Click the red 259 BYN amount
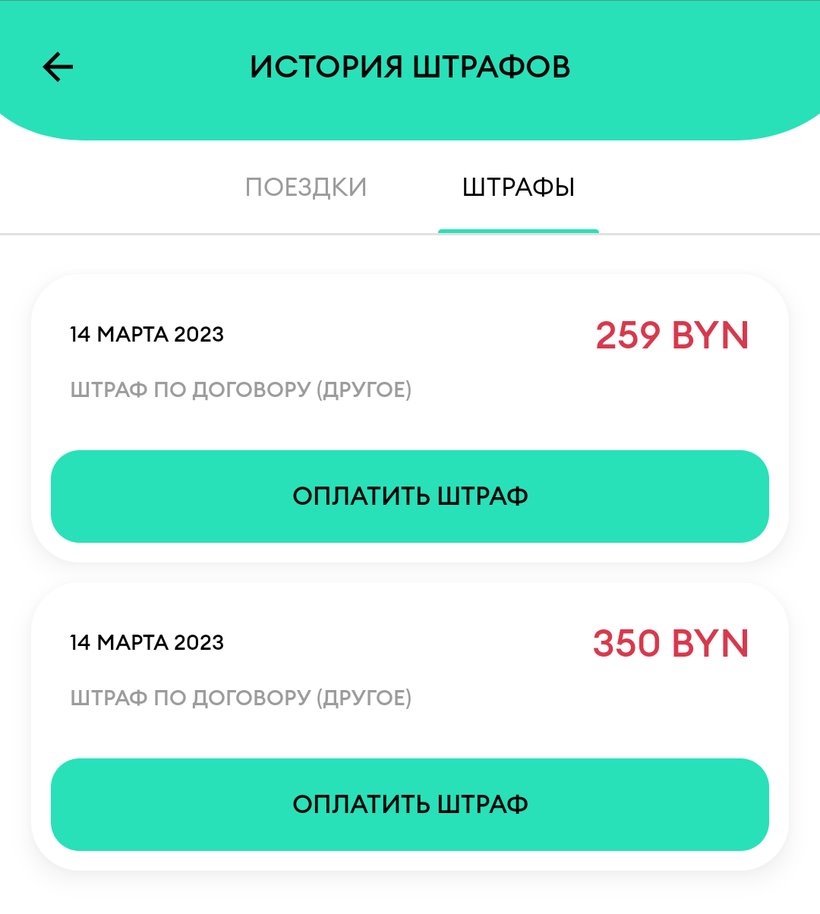Viewport: 820px width, 914px height. point(673,336)
